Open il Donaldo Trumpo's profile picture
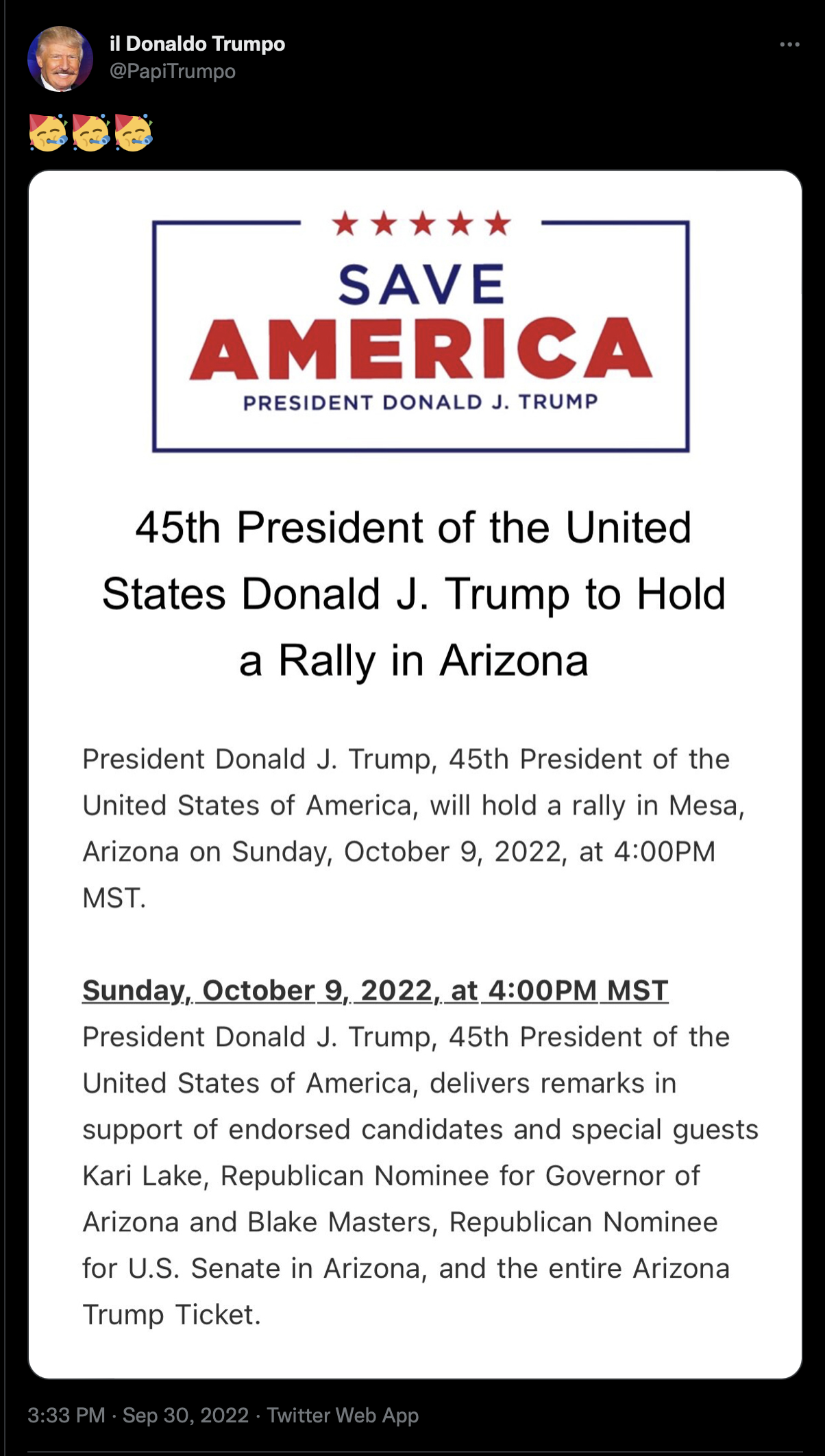 tap(60, 59)
